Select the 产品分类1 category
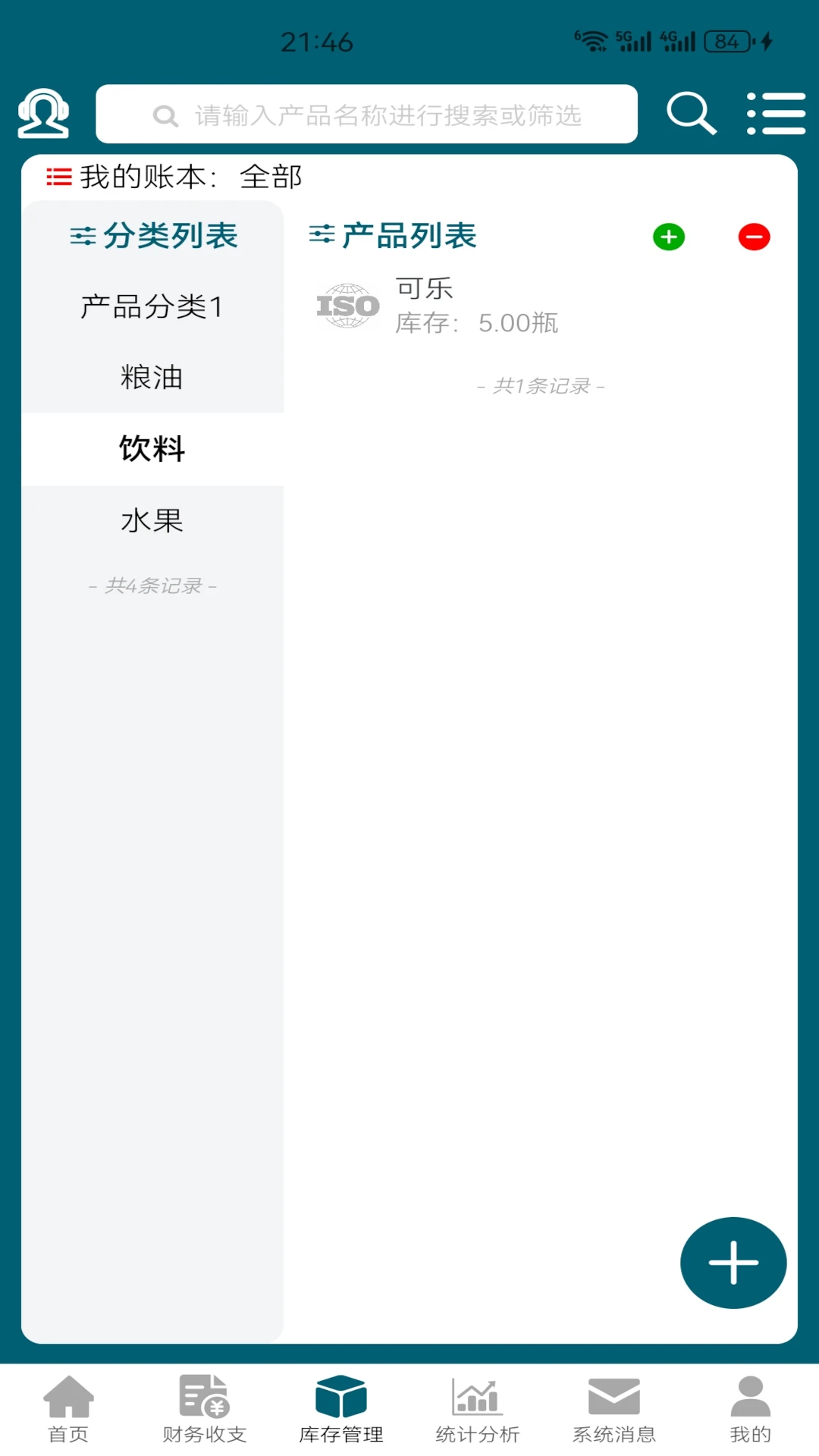819x1456 pixels. 152,307
